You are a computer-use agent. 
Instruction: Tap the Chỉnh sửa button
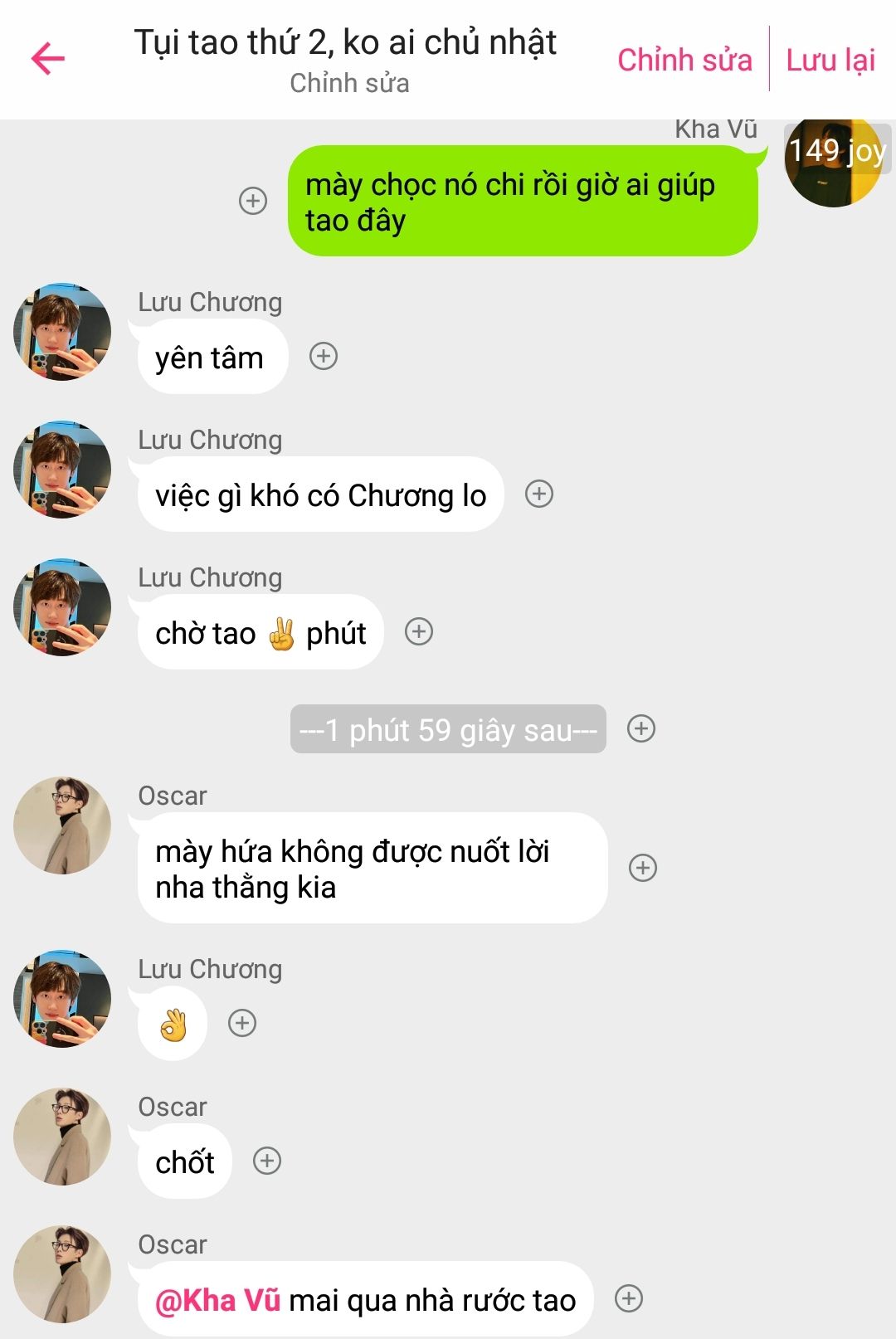[684, 60]
